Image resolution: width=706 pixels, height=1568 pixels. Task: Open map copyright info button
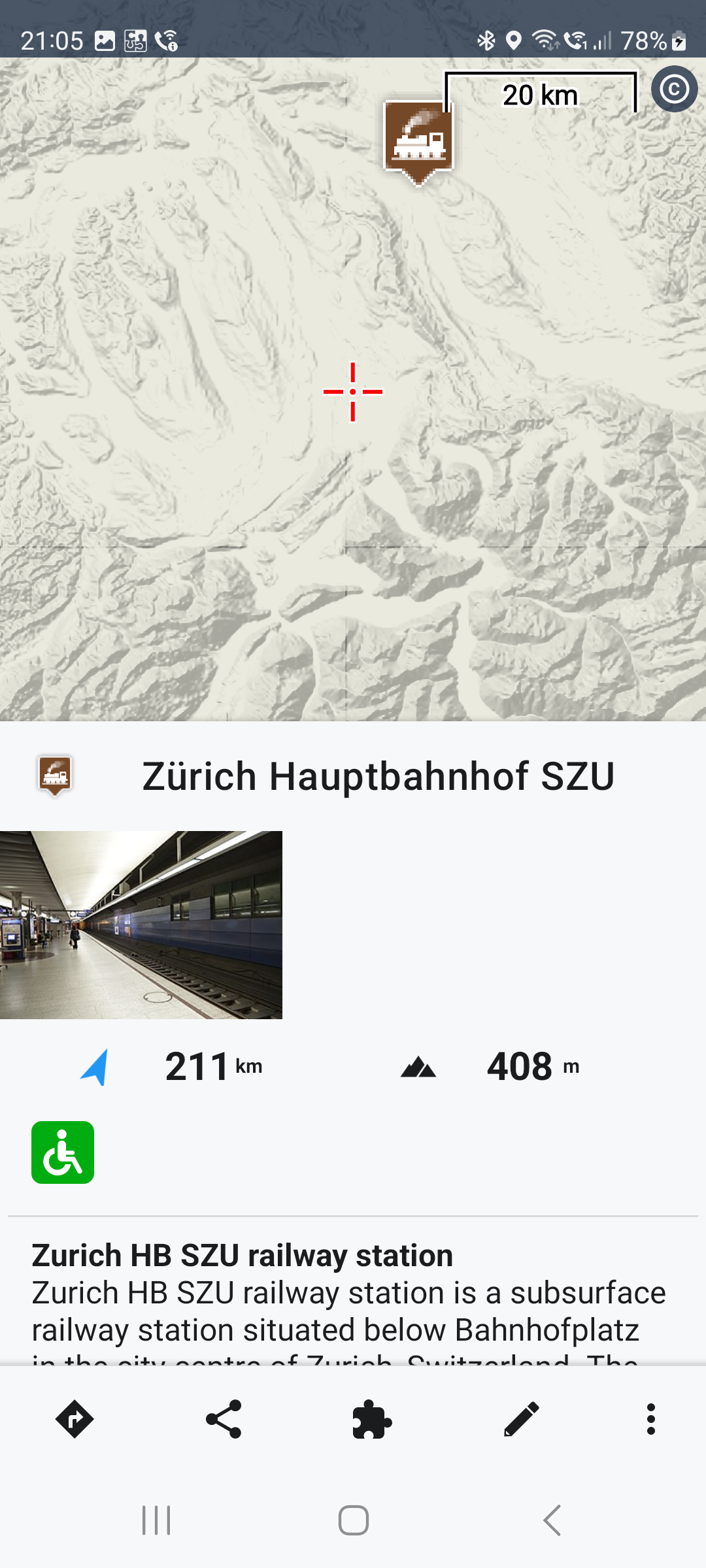click(674, 89)
